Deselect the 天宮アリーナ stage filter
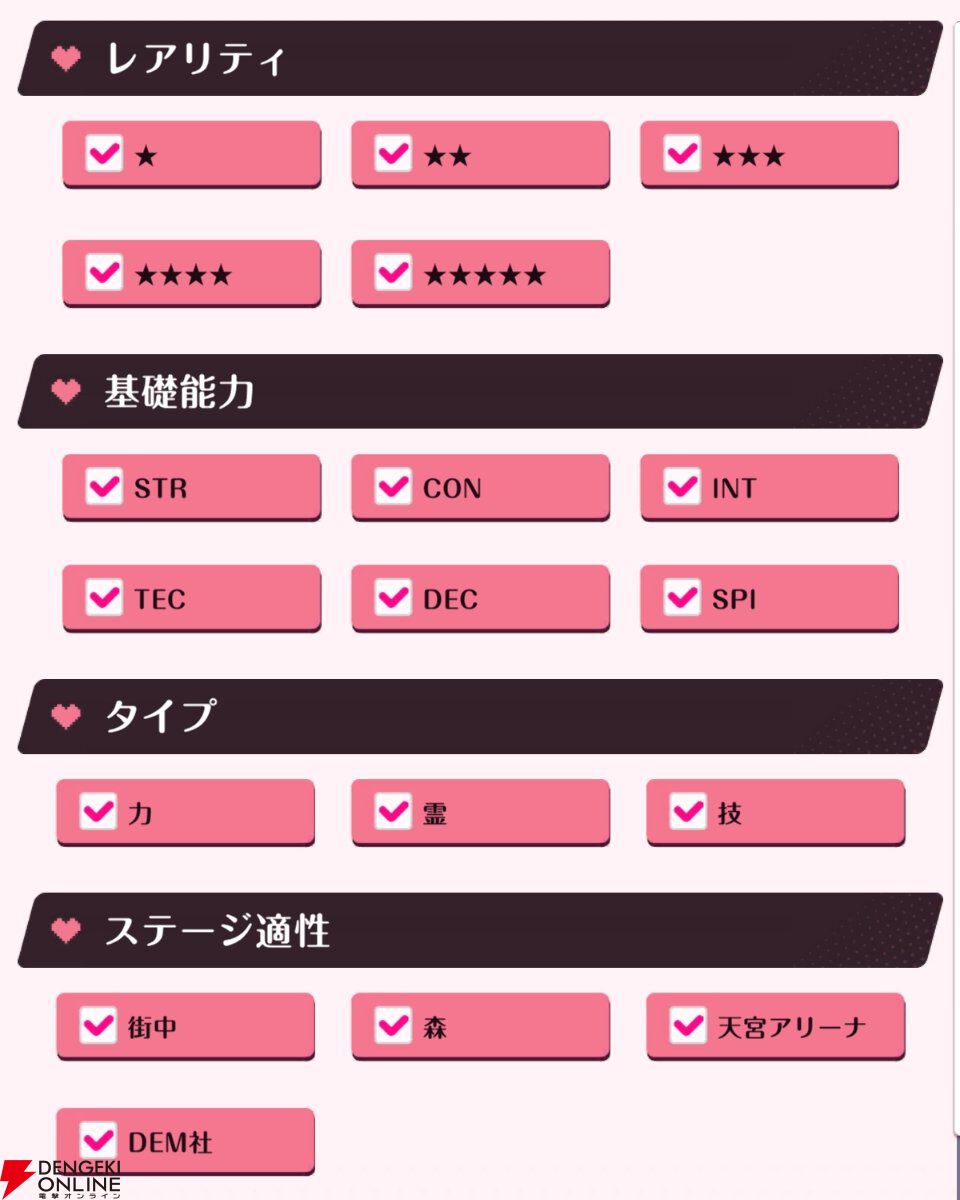960x1200 pixels. coord(688,1025)
